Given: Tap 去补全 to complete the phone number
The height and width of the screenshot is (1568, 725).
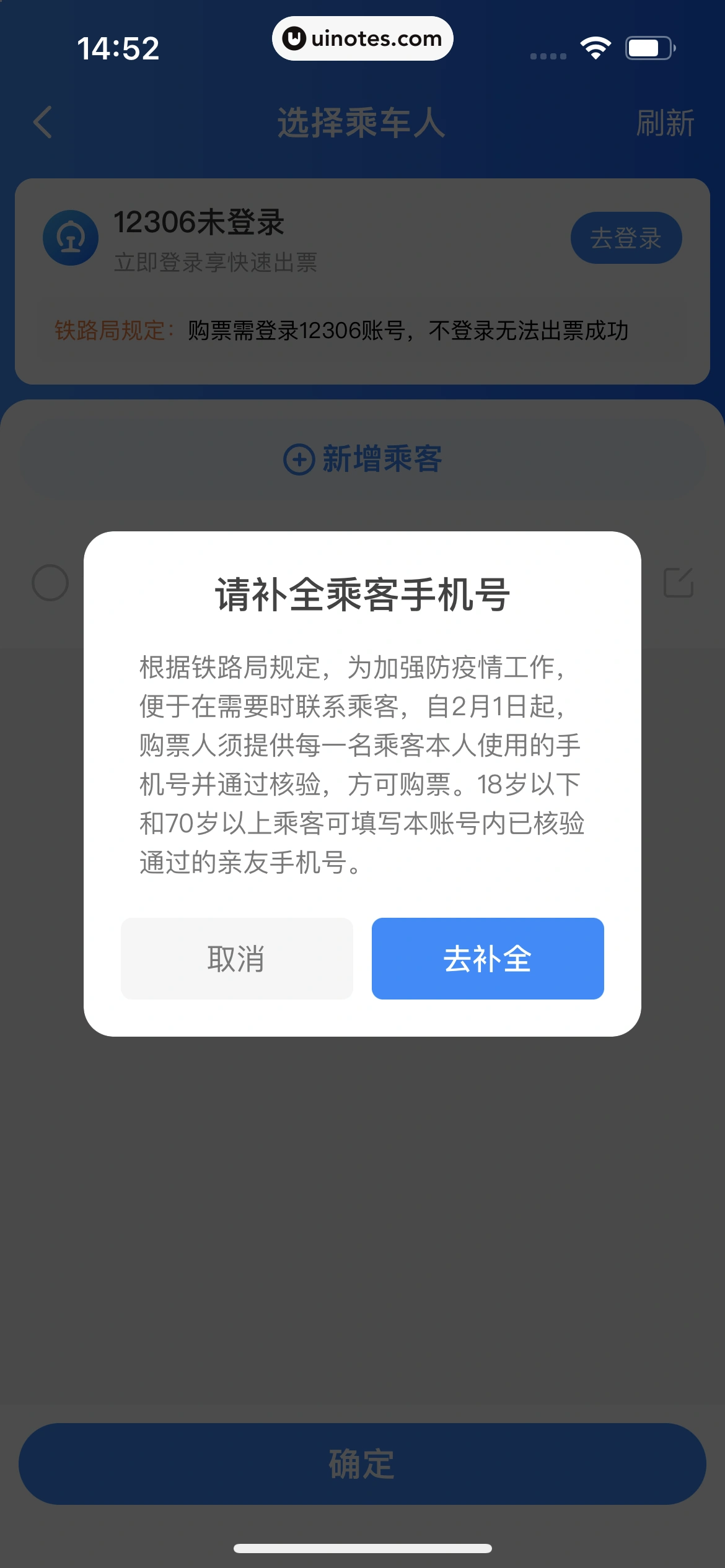Looking at the screenshot, I should point(487,958).
